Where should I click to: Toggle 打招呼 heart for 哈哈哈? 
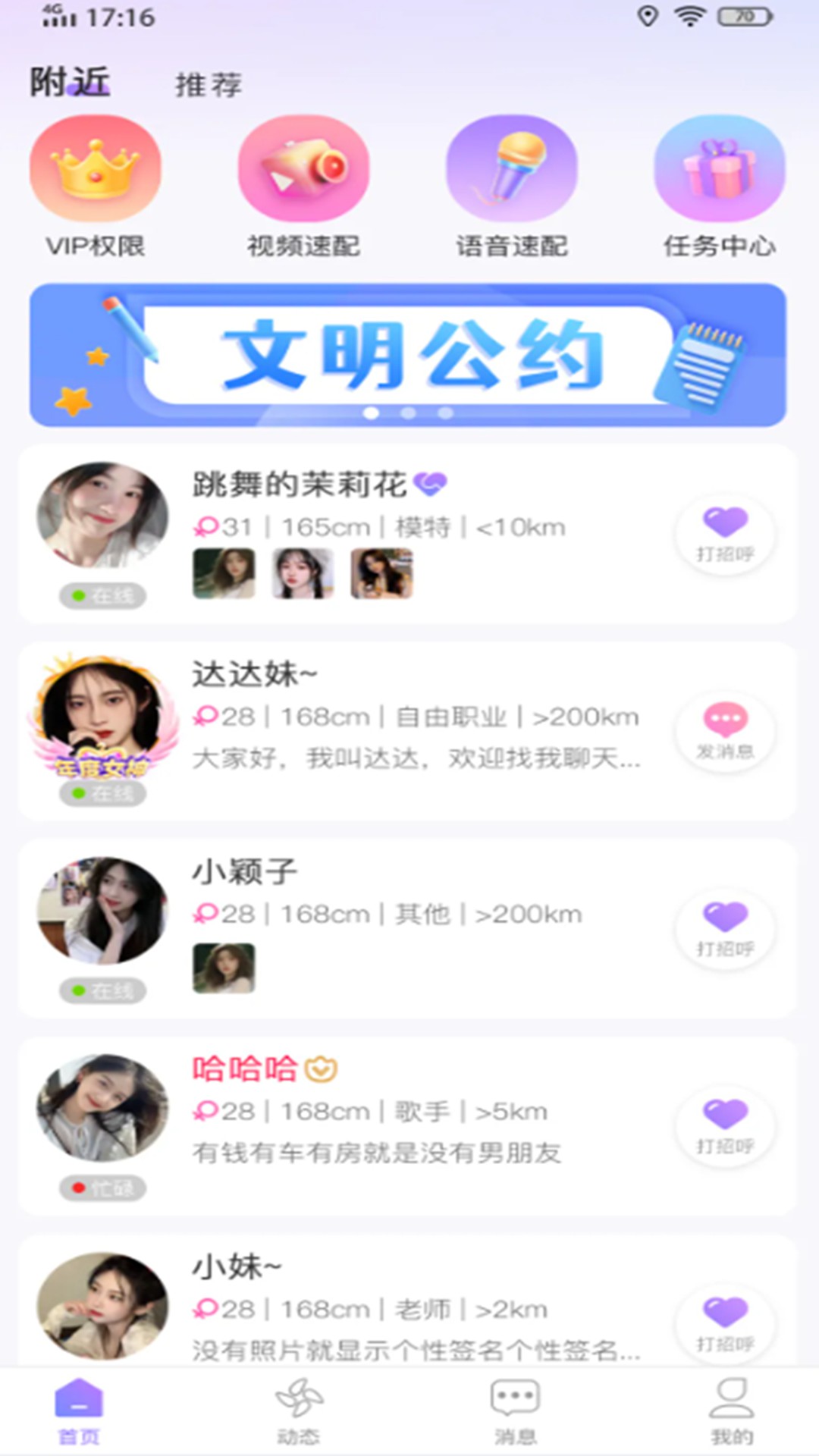click(x=725, y=1128)
